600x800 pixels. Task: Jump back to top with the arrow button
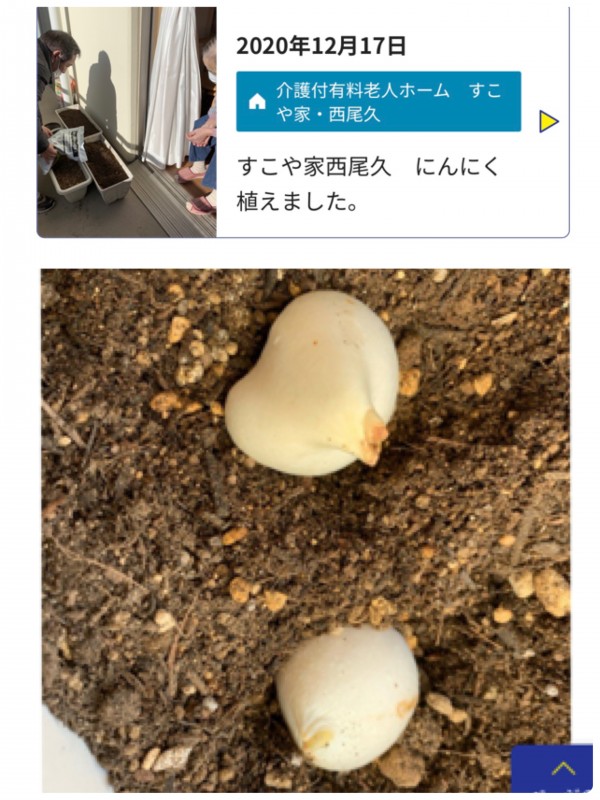click(x=563, y=769)
